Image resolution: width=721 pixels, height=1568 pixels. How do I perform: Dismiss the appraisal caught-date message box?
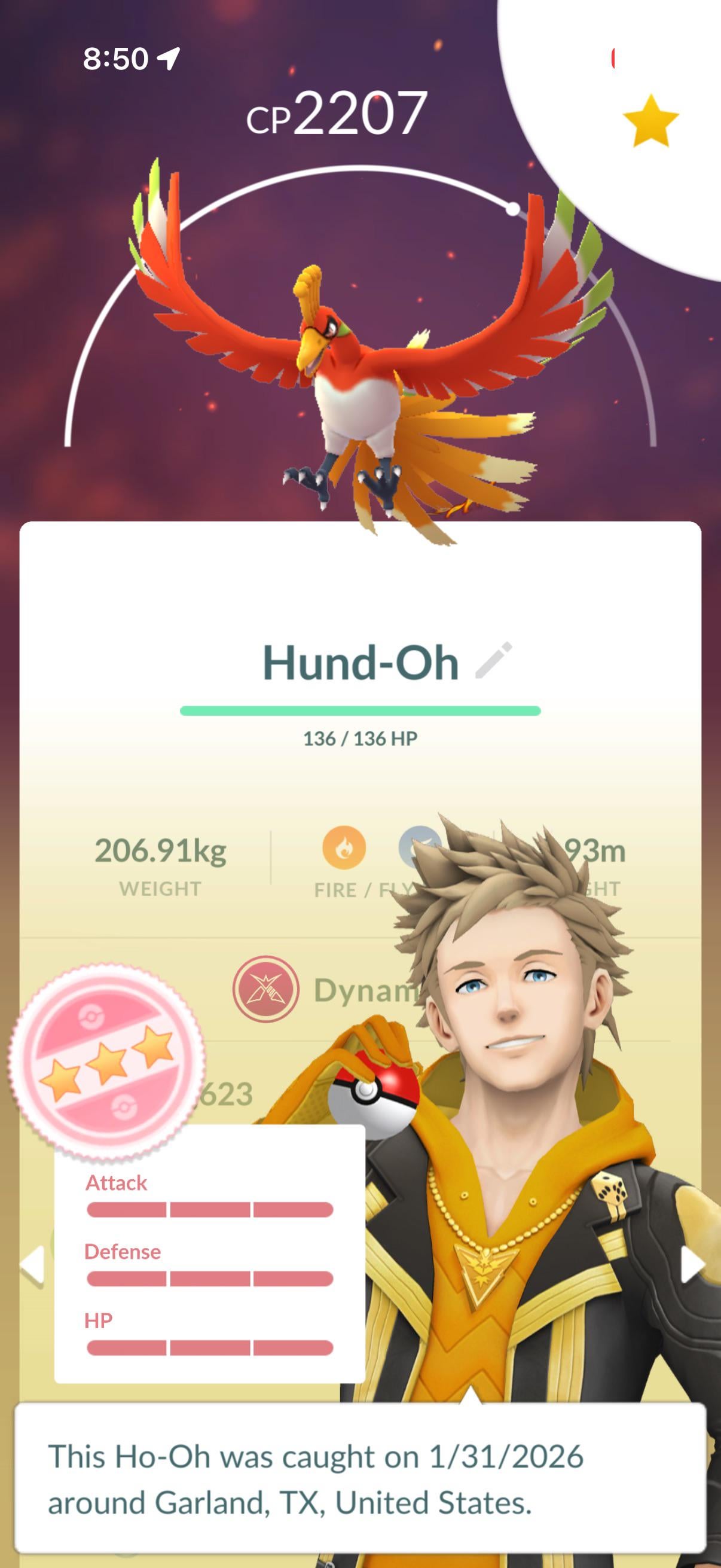[360, 1479]
